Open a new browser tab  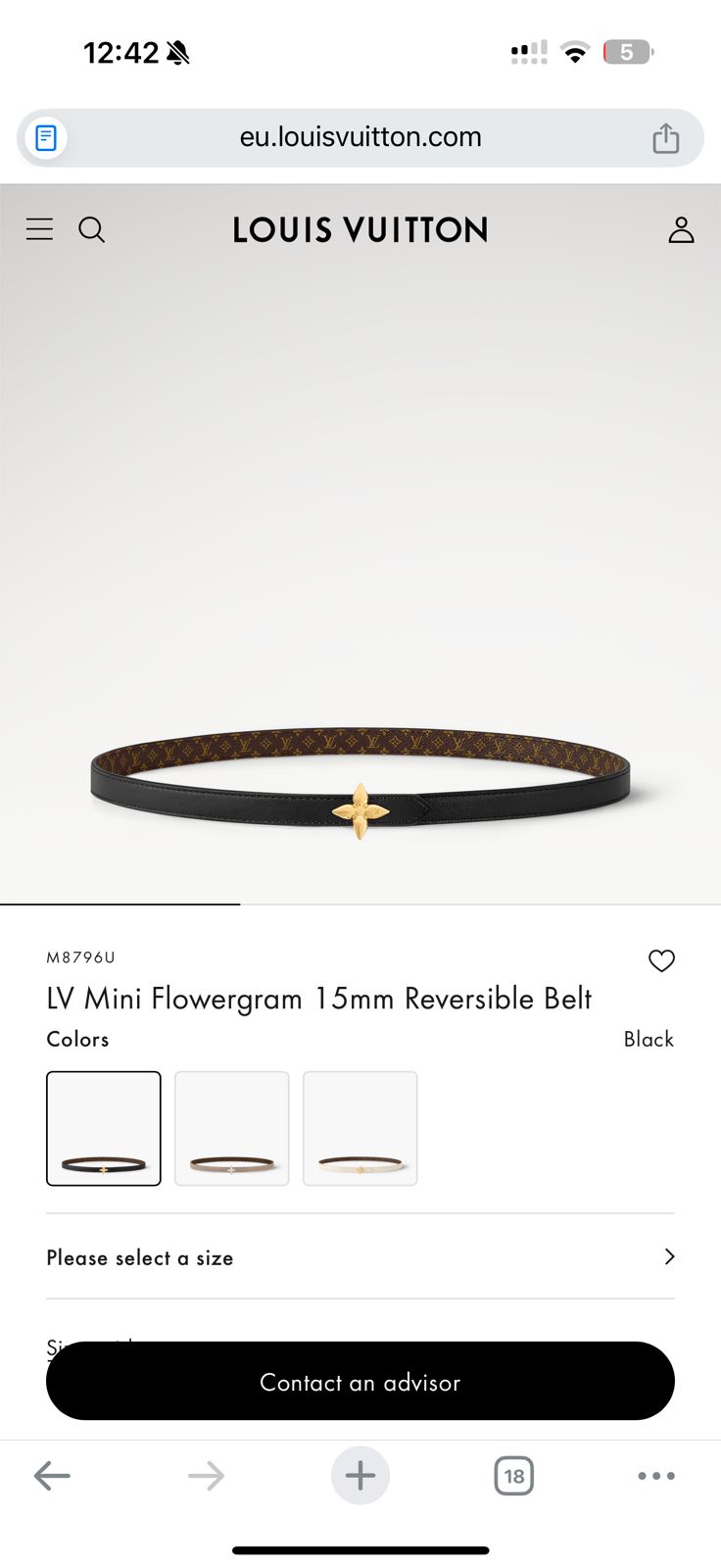(x=360, y=1475)
